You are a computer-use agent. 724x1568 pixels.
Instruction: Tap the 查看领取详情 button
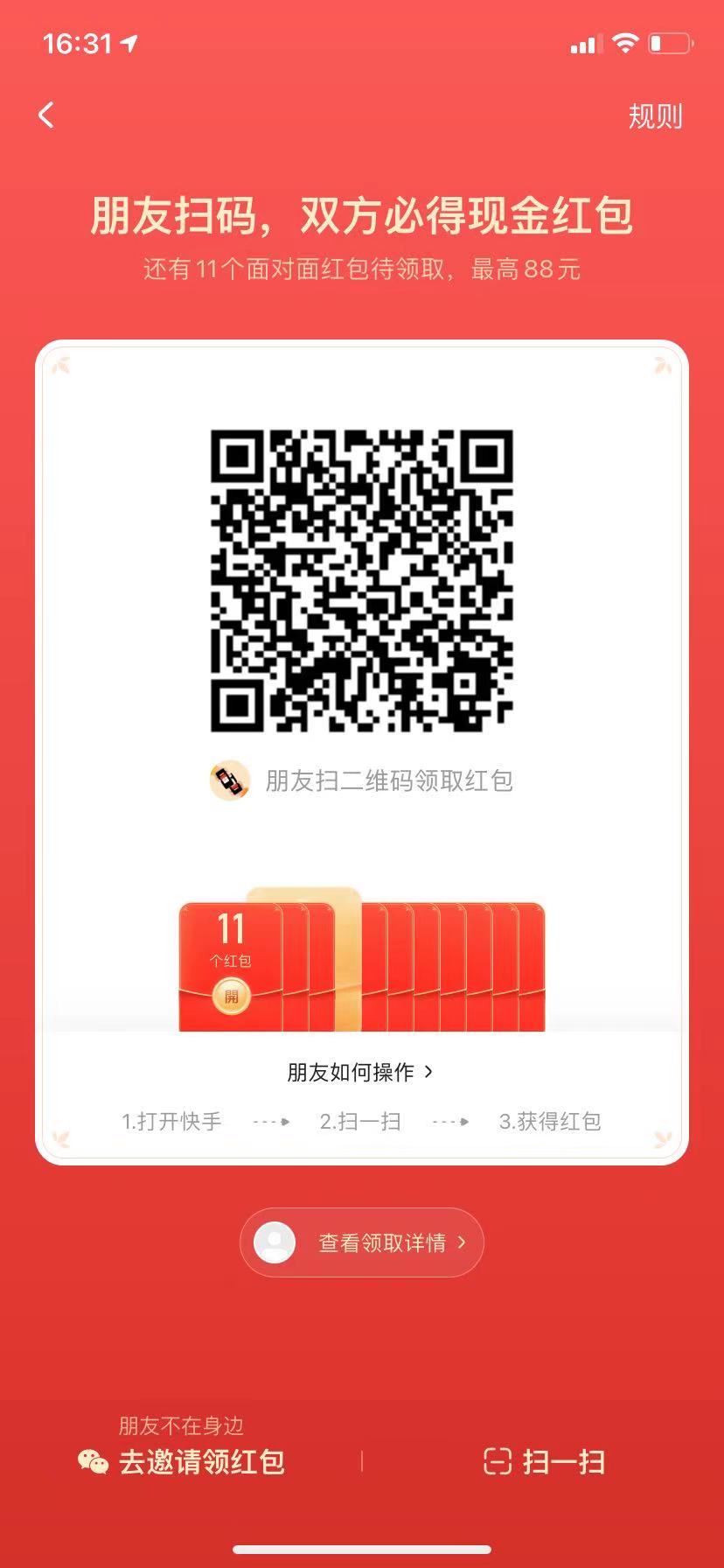[x=361, y=1242]
